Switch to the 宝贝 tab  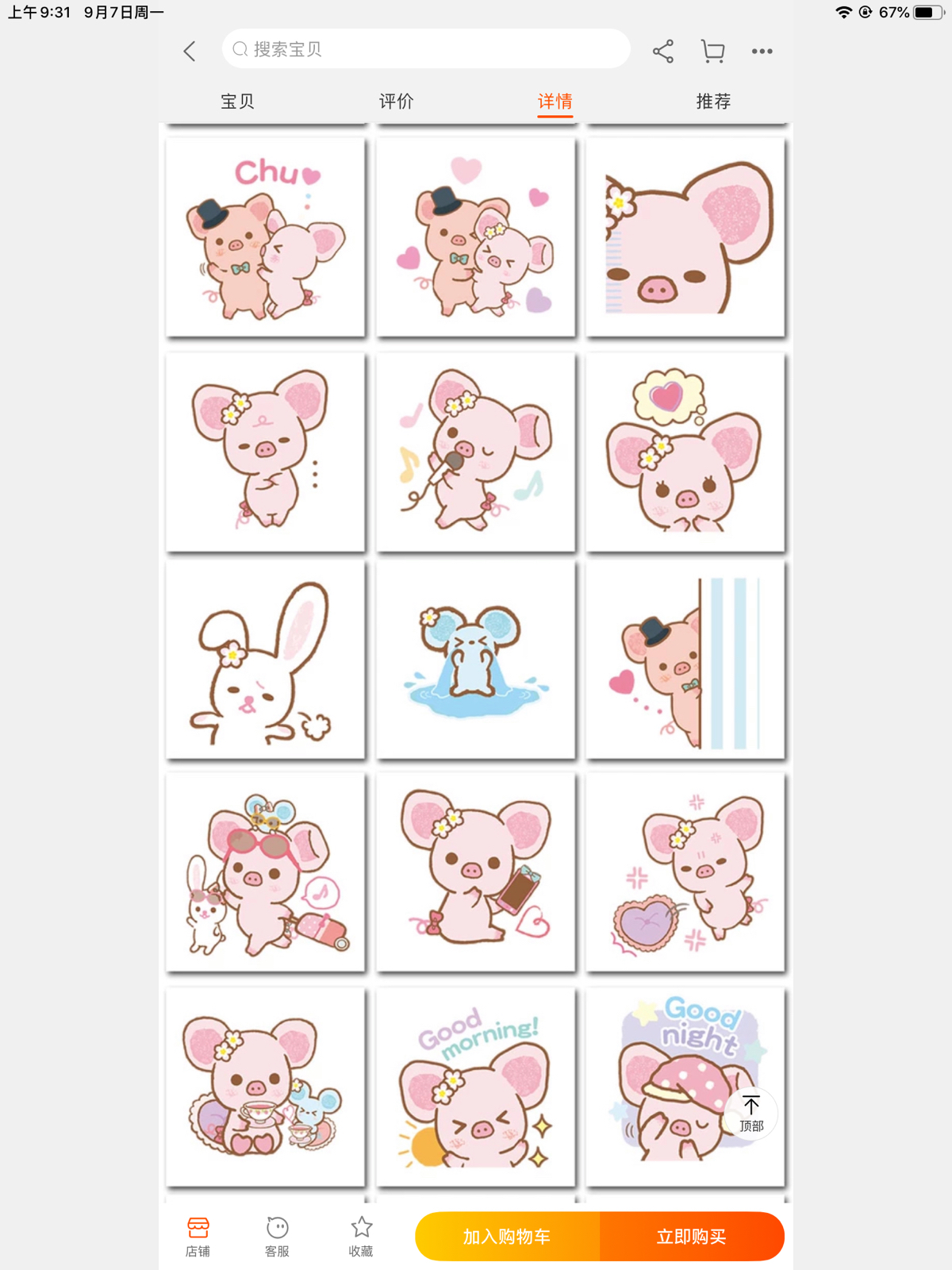(x=237, y=102)
